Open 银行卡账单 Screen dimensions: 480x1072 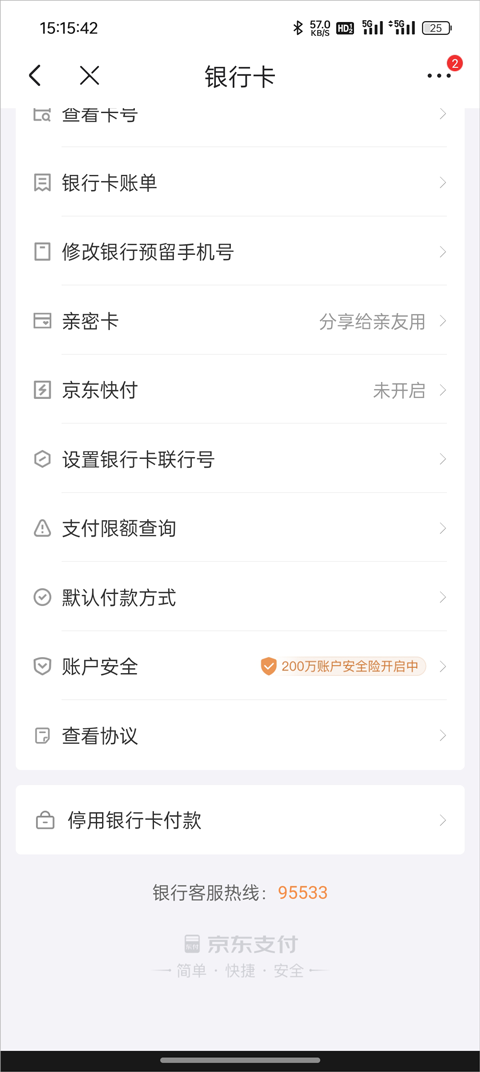pos(240,183)
